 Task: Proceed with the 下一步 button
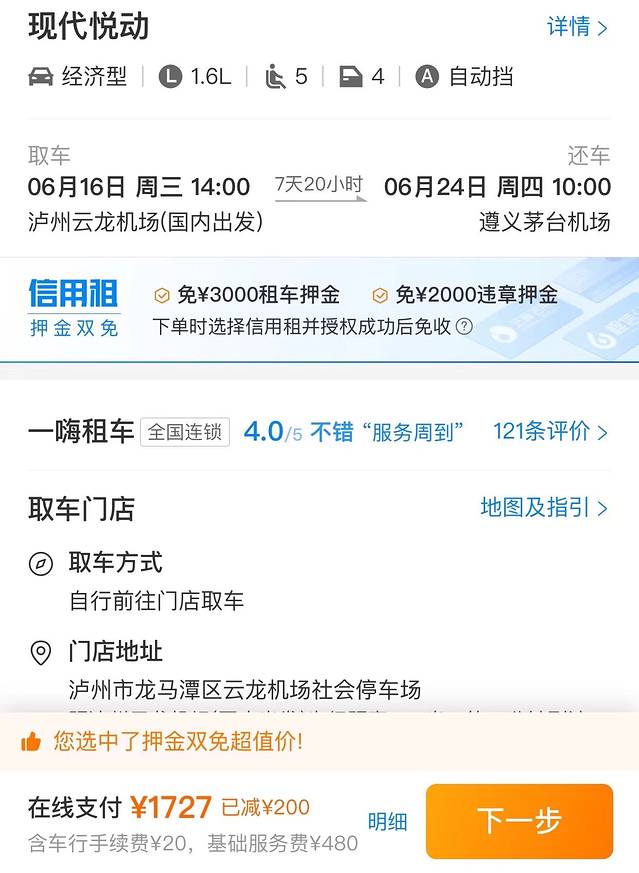pos(519,821)
